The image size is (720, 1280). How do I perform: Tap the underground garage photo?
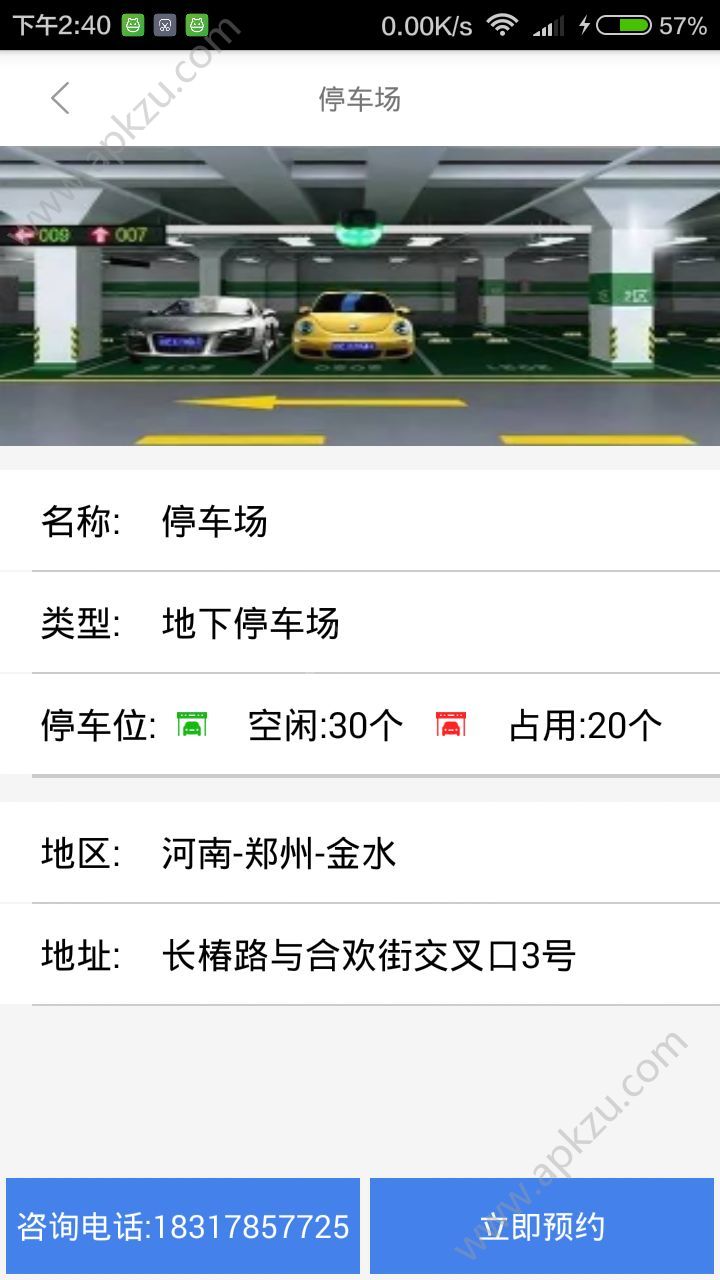point(360,295)
